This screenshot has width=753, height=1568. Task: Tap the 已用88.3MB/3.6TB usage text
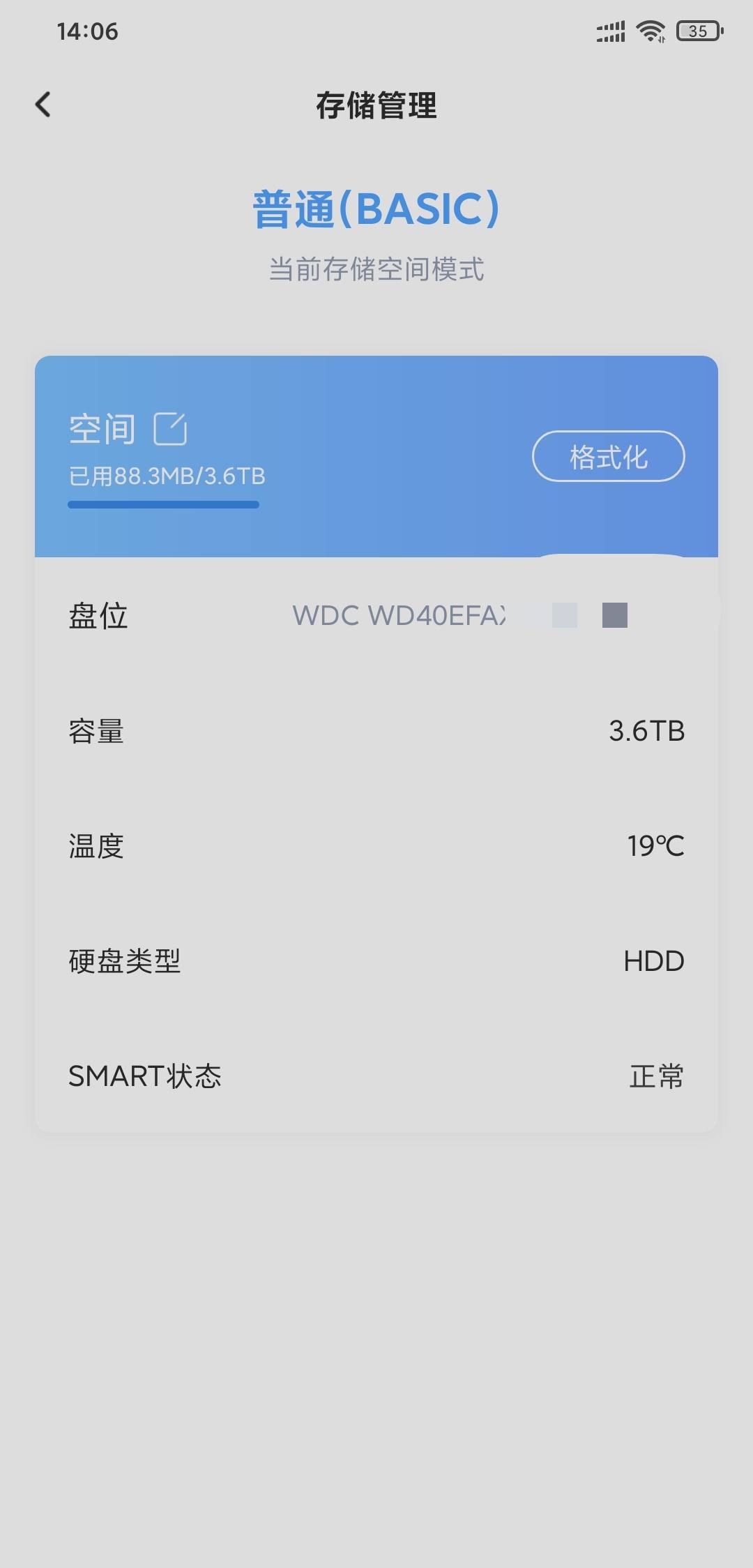(166, 474)
